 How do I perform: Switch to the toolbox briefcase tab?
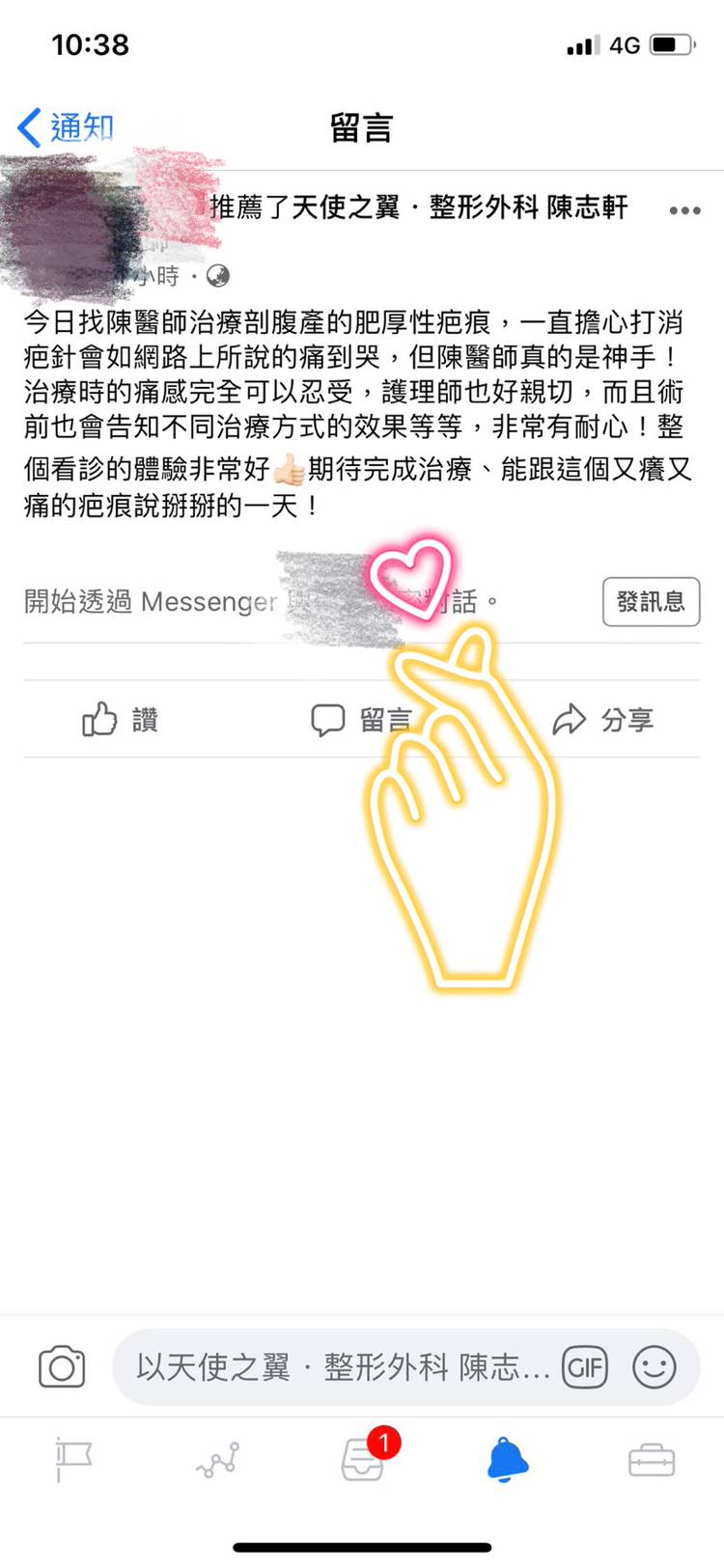[x=652, y=1459]
